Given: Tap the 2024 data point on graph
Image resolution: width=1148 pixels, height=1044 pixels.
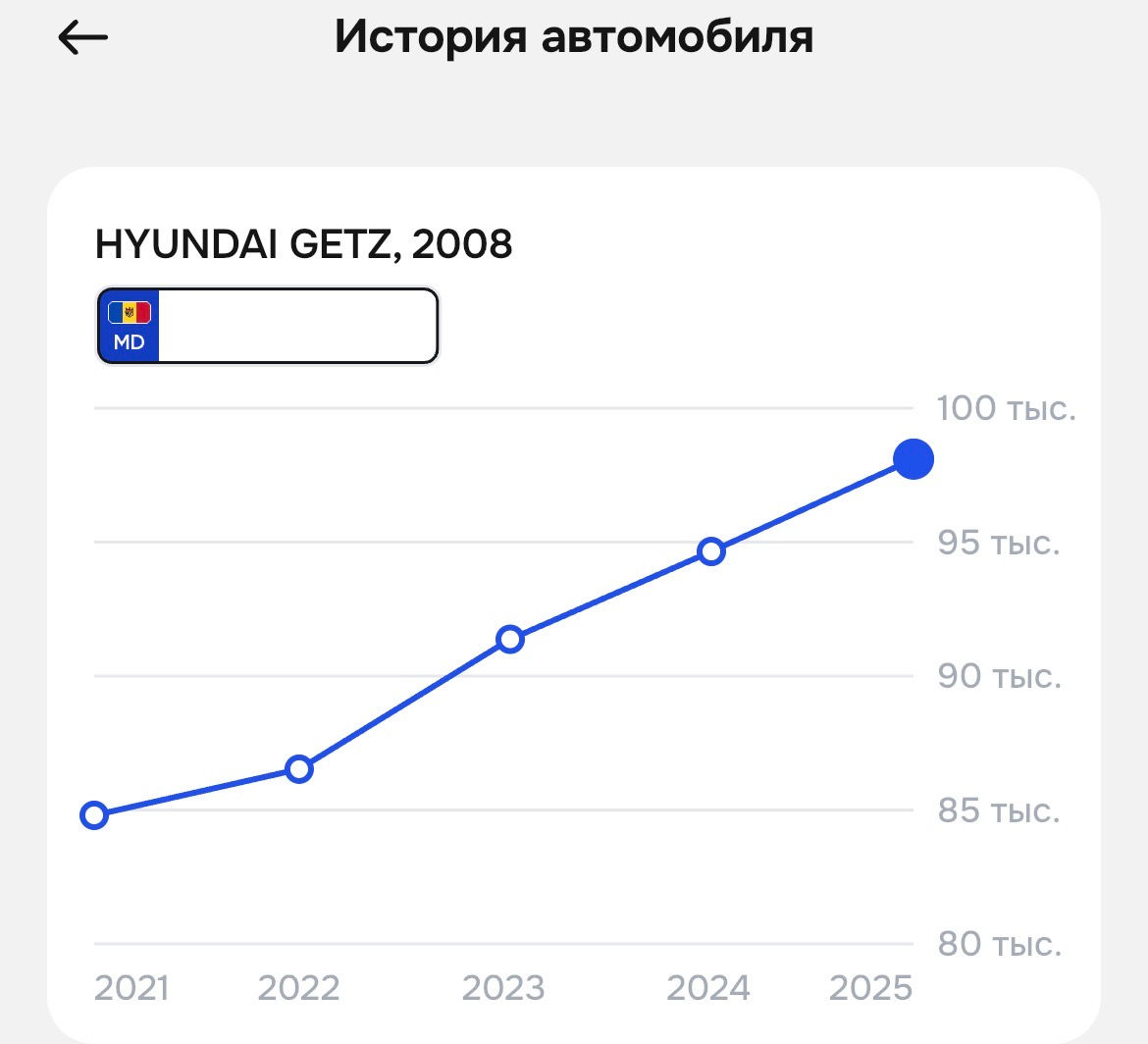Looking at the screenshot, I should tap(711, 551).
